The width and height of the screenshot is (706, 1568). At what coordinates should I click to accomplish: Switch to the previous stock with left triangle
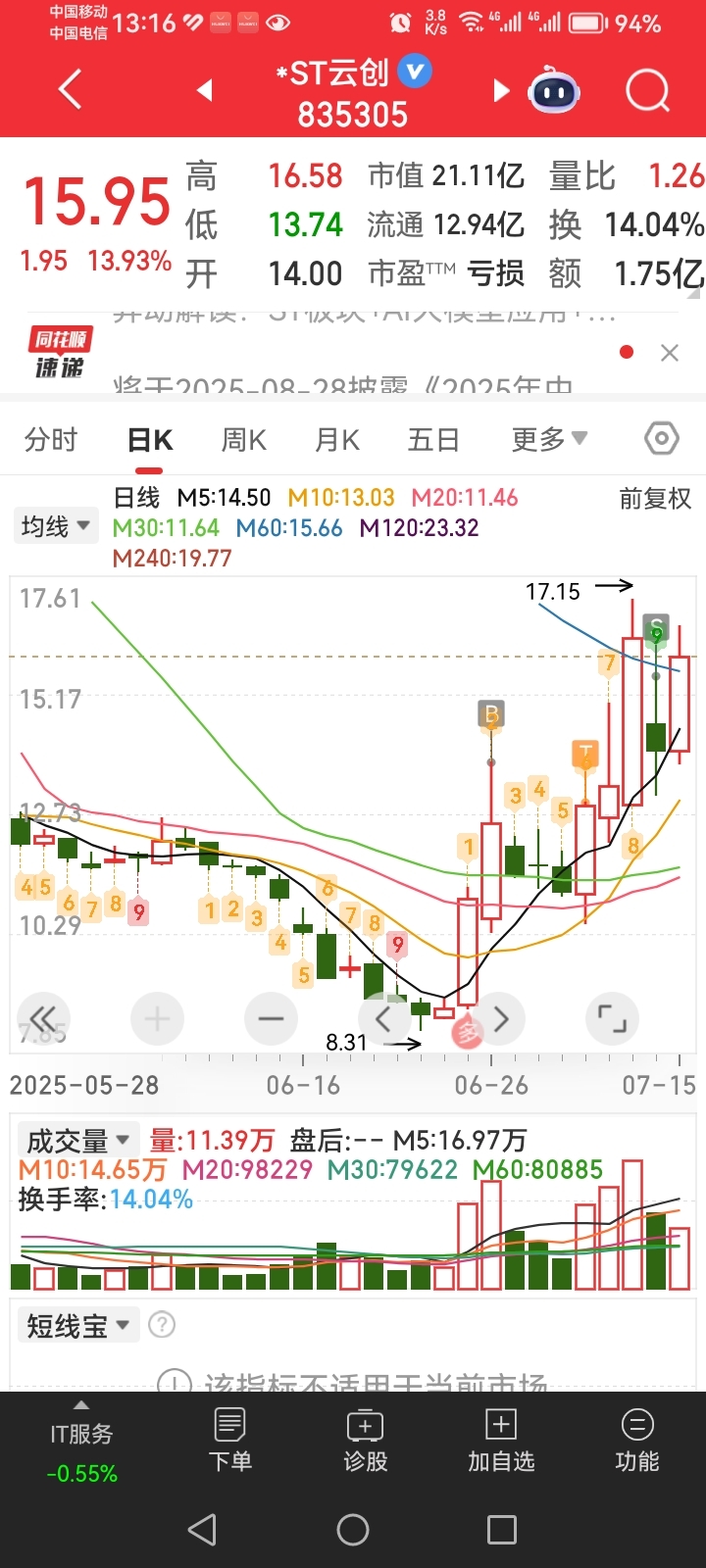coord(205,91)
